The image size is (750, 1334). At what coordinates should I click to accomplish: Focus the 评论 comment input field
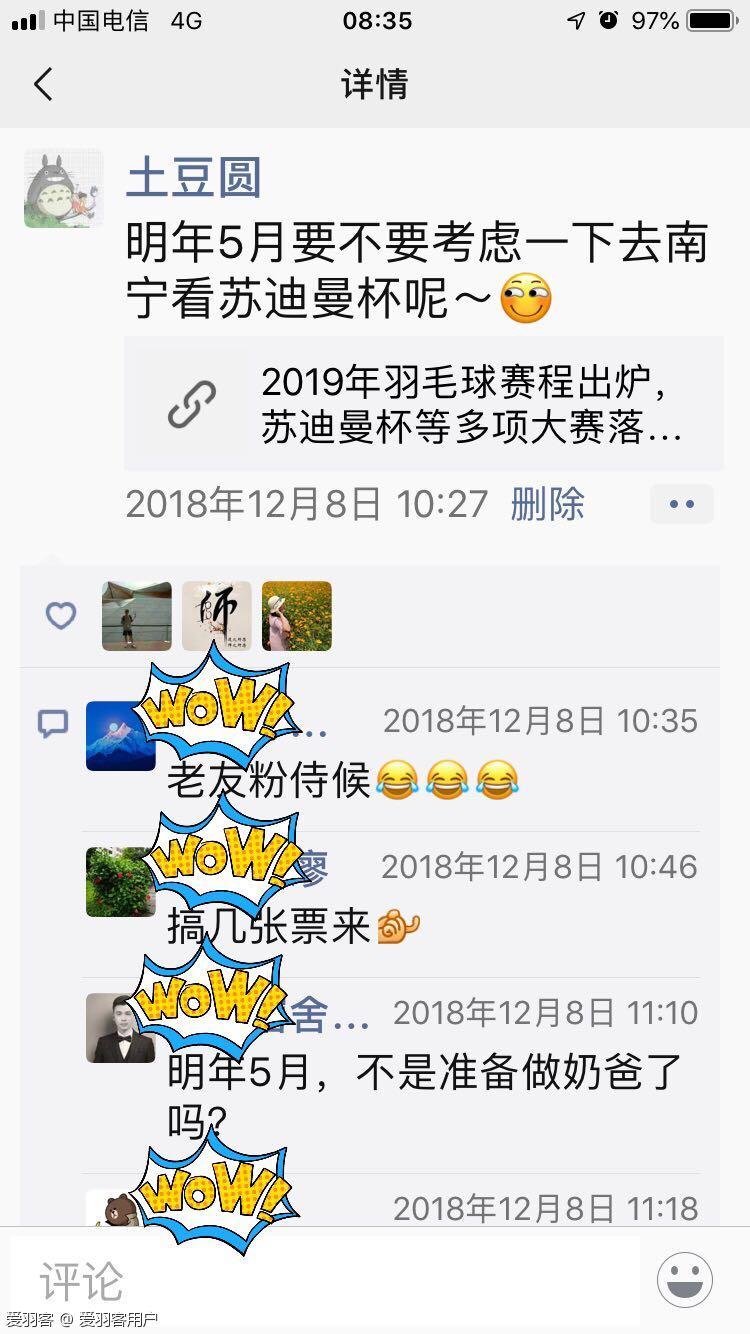[325, 1280]
